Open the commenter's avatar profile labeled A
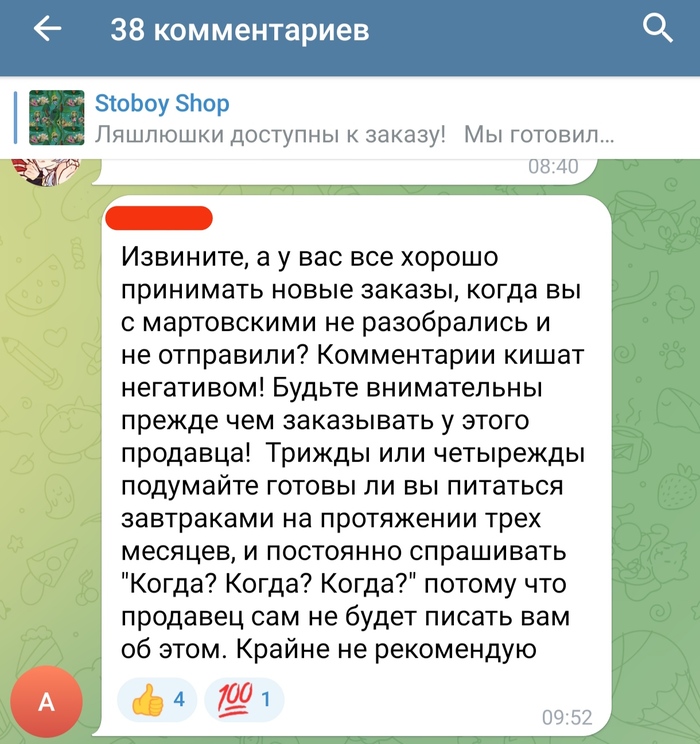This screenshot has height=744, width=700. (x=46, y=702)
